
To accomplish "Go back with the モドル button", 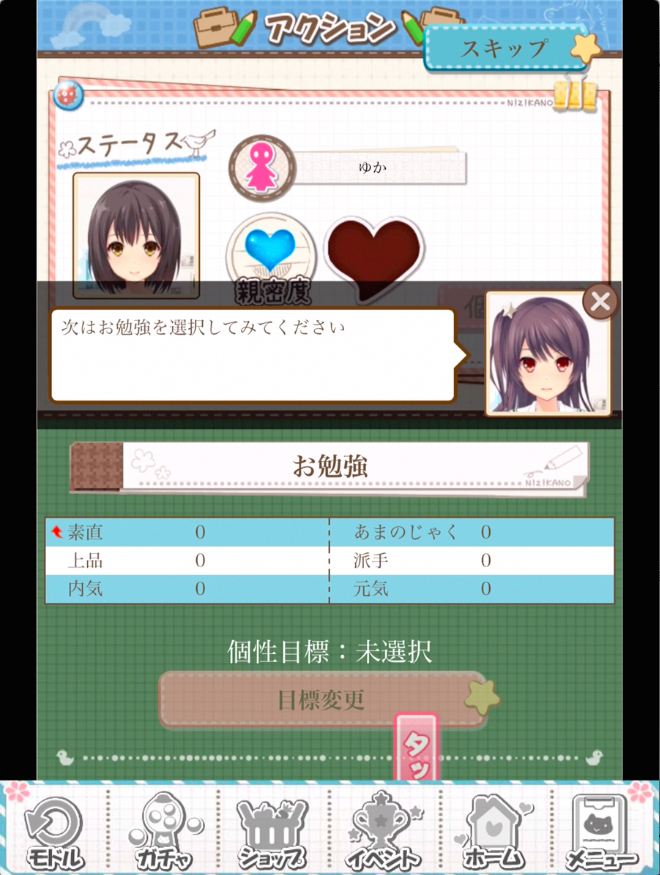I will click(x=55, y=830).
